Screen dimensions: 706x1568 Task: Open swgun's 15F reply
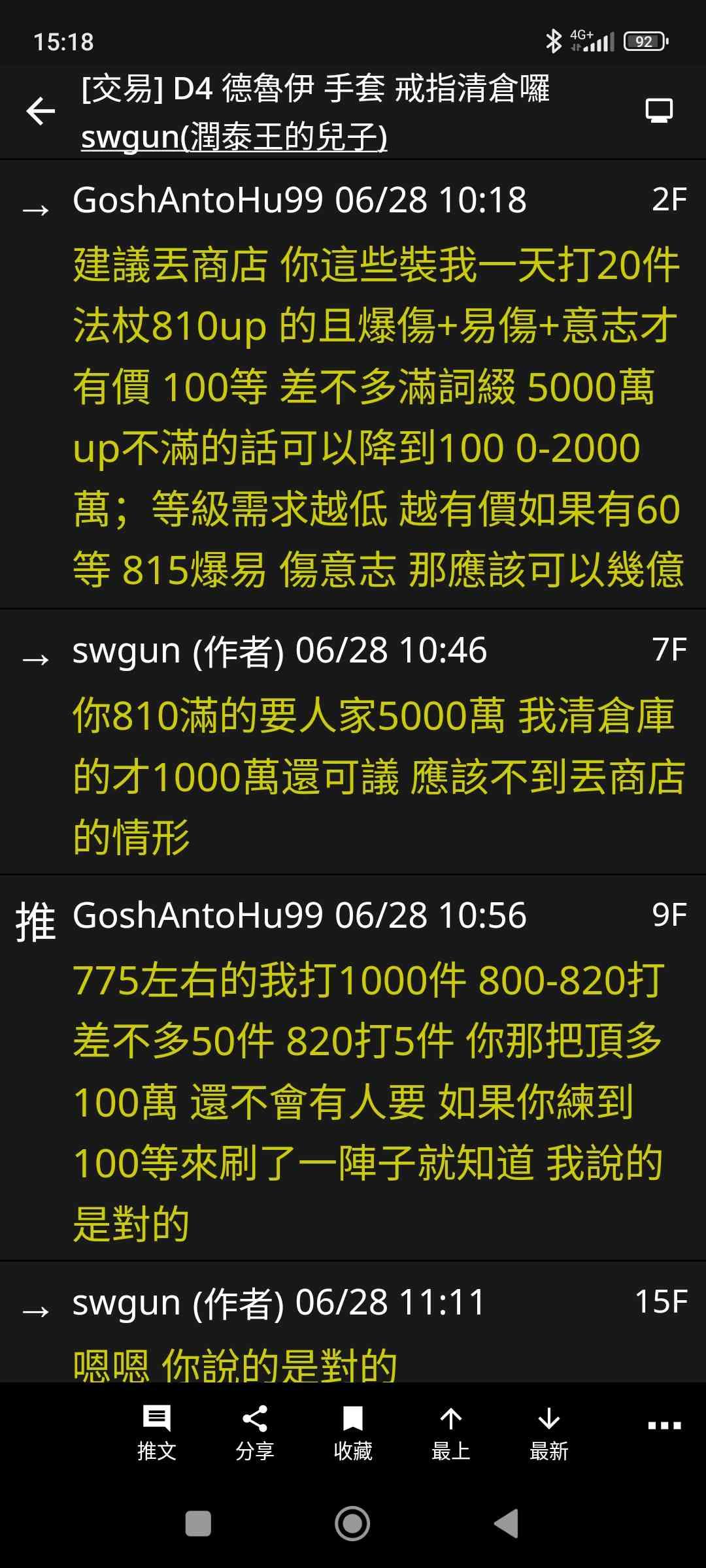click(353, 1322)
